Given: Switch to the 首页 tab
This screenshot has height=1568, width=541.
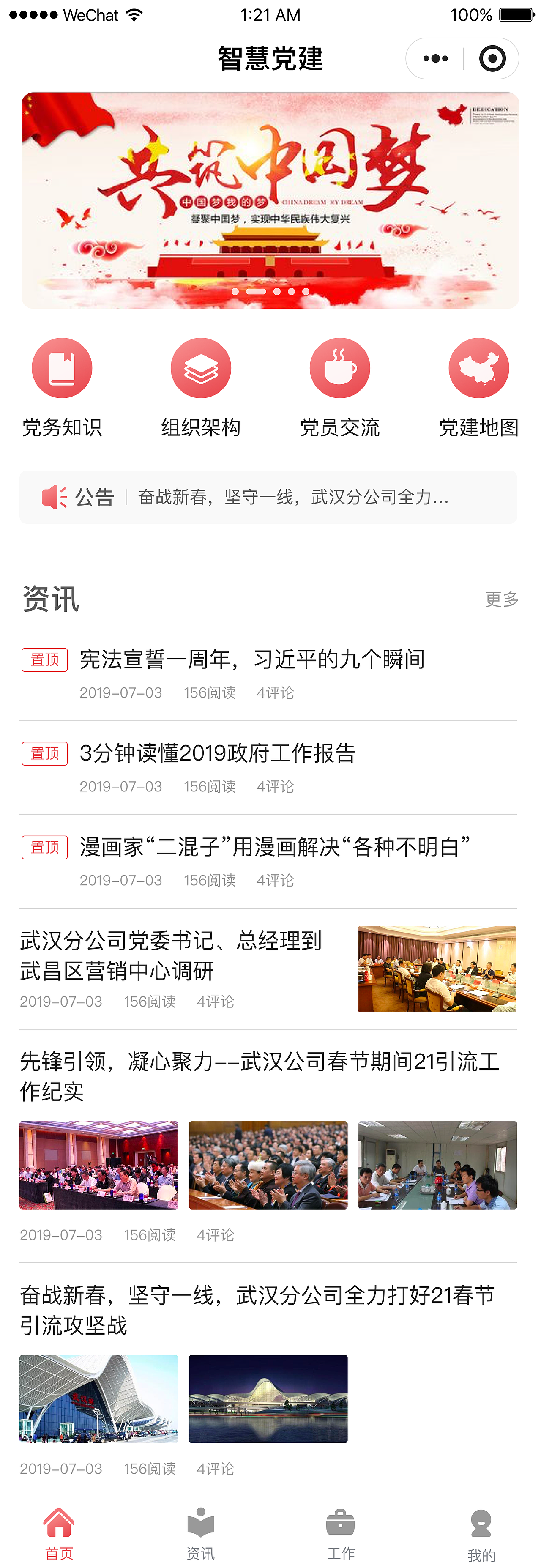Looking at the screenshot, I should tap(59, 1534).
